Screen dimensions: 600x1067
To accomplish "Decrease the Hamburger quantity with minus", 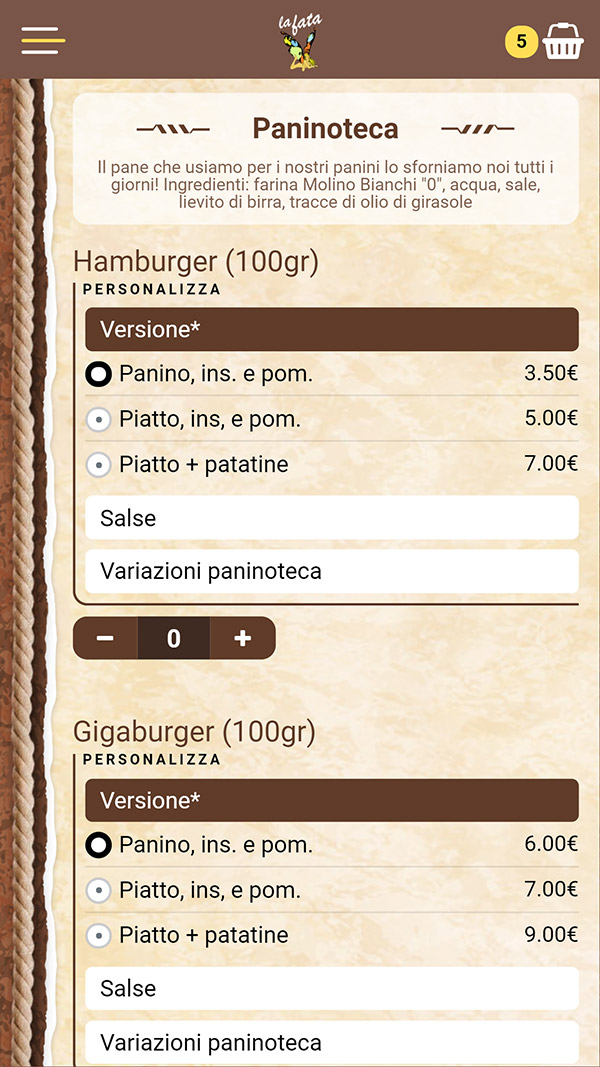I will 105,638.
